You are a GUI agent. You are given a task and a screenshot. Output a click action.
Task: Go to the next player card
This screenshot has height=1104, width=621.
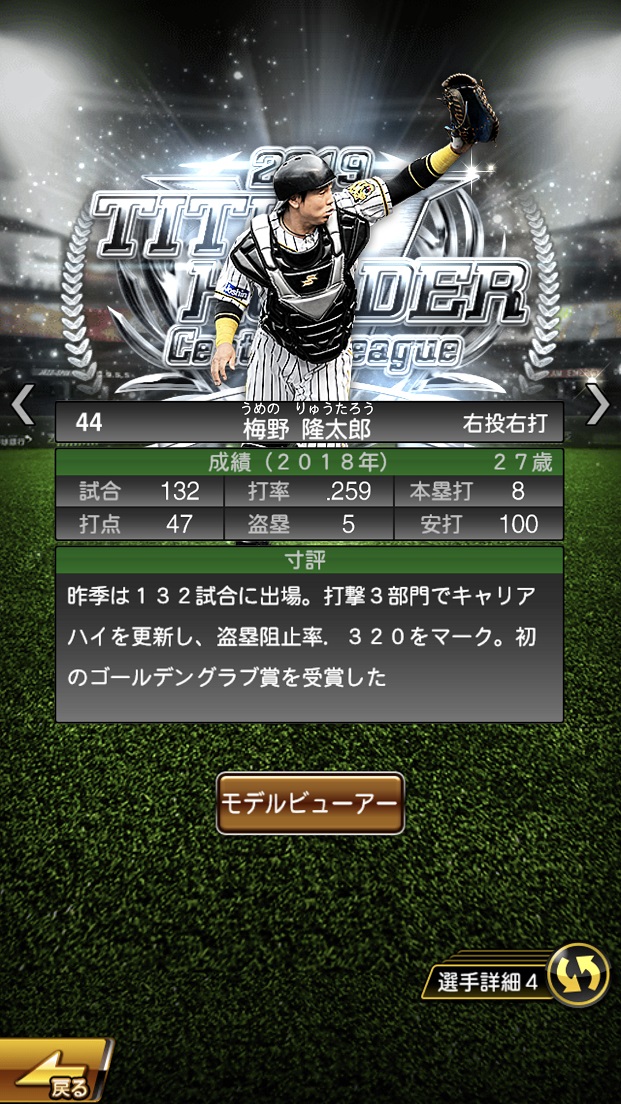click(x=598, y=404)
